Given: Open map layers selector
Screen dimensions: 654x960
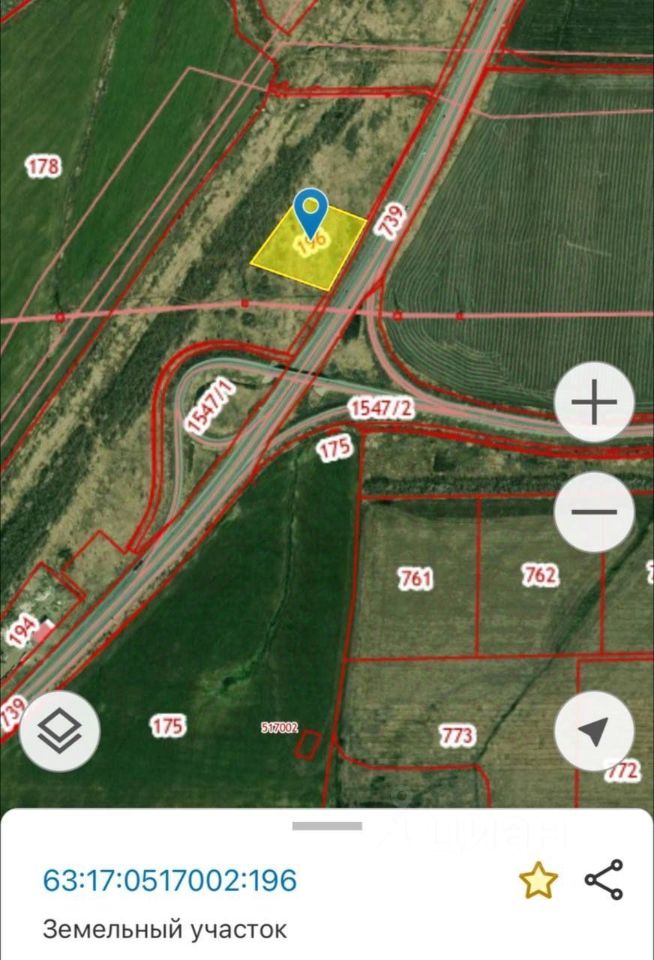Looking at the screenshot, I should [59, 731].
